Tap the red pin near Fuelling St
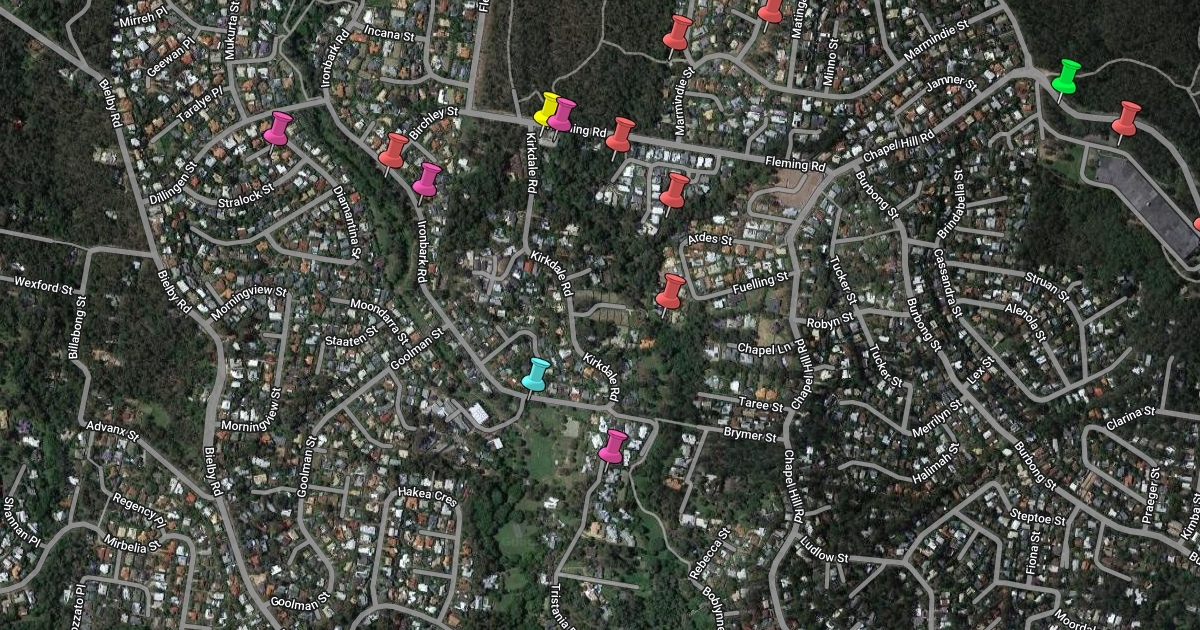 point(670,291)
